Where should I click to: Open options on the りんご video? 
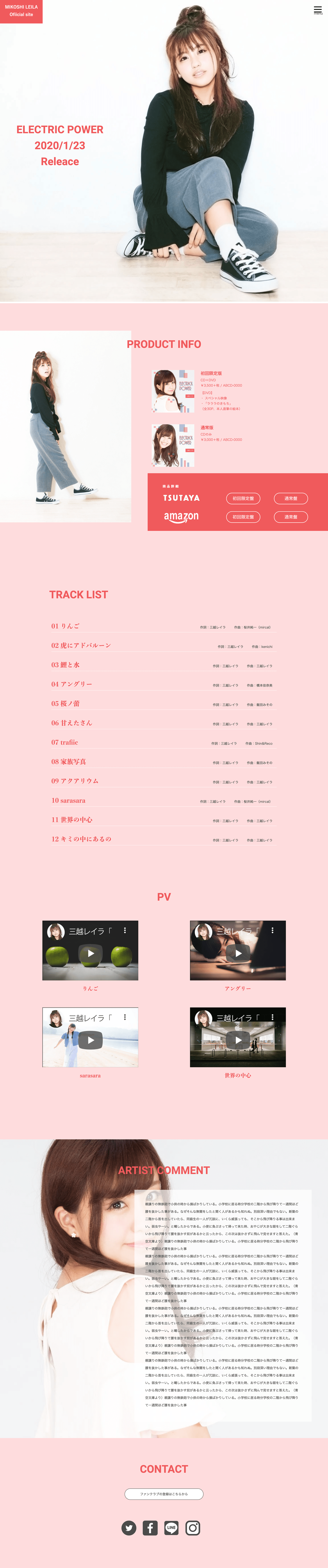coord(125,930)
